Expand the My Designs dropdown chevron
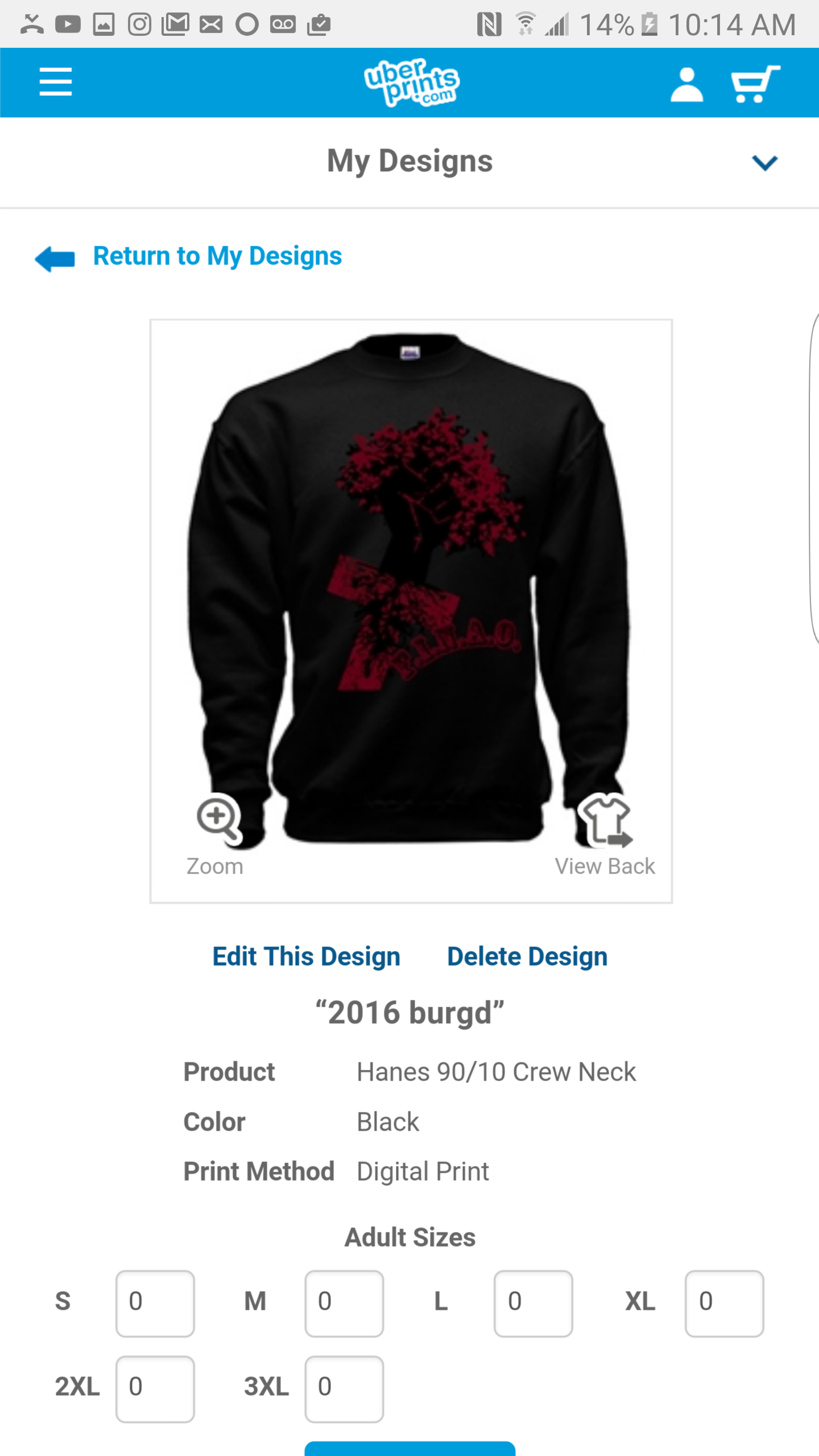 (764, 163)
